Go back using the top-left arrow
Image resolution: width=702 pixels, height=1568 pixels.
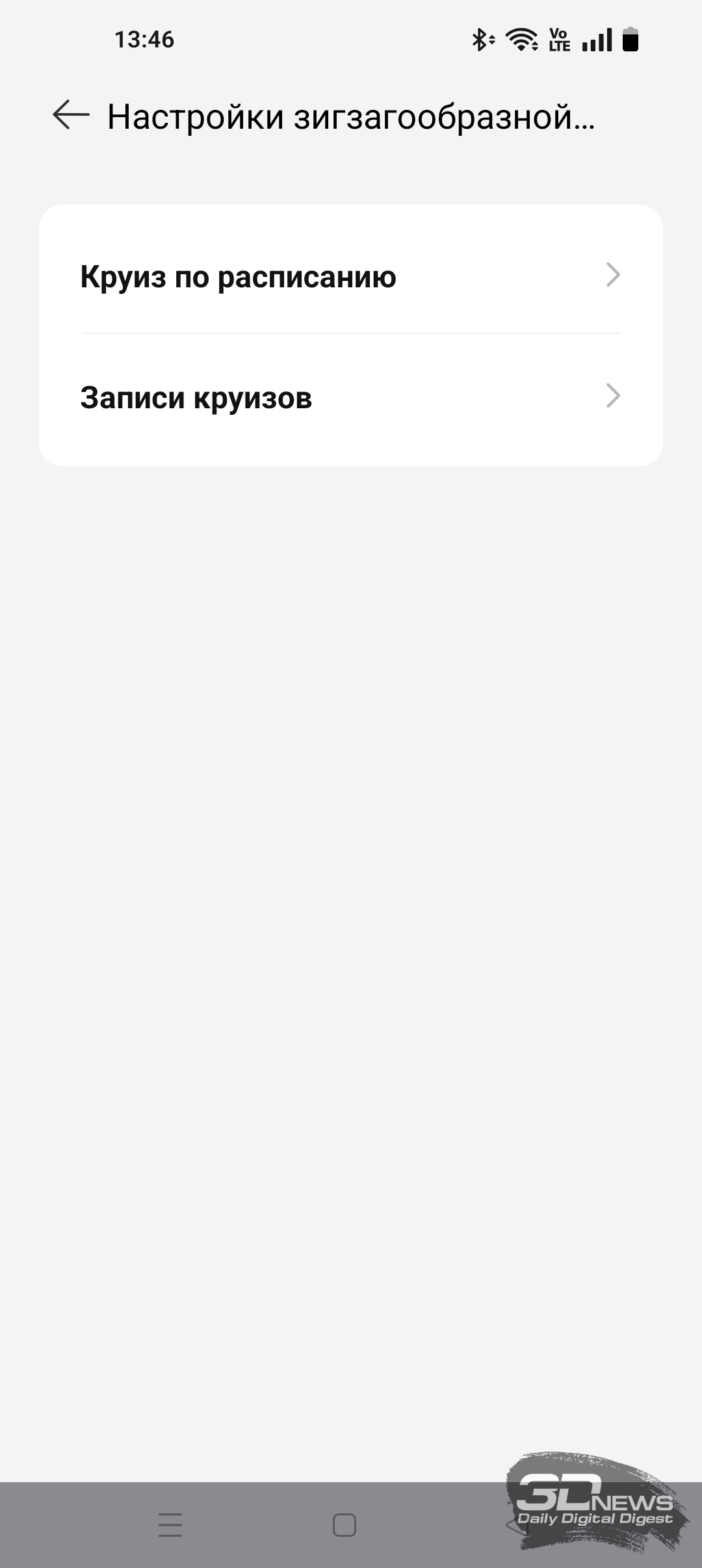pos(71,115)
